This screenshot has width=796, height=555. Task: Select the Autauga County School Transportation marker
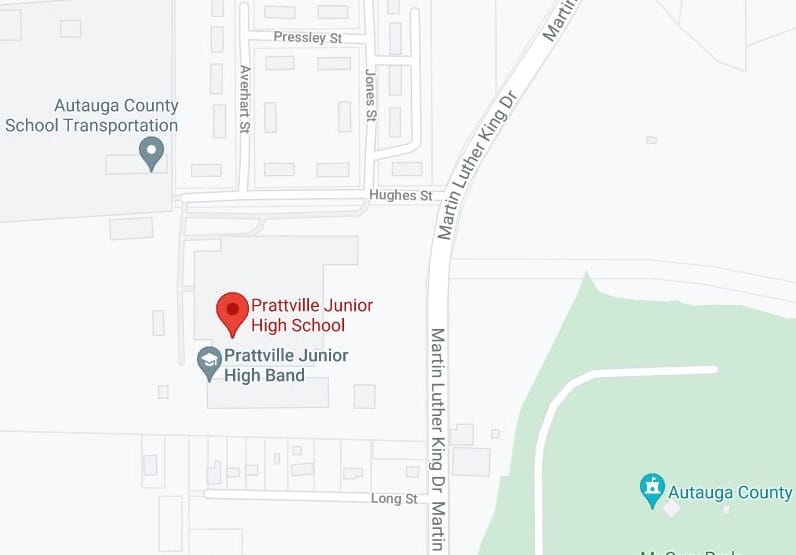click(x=151, y=153)
